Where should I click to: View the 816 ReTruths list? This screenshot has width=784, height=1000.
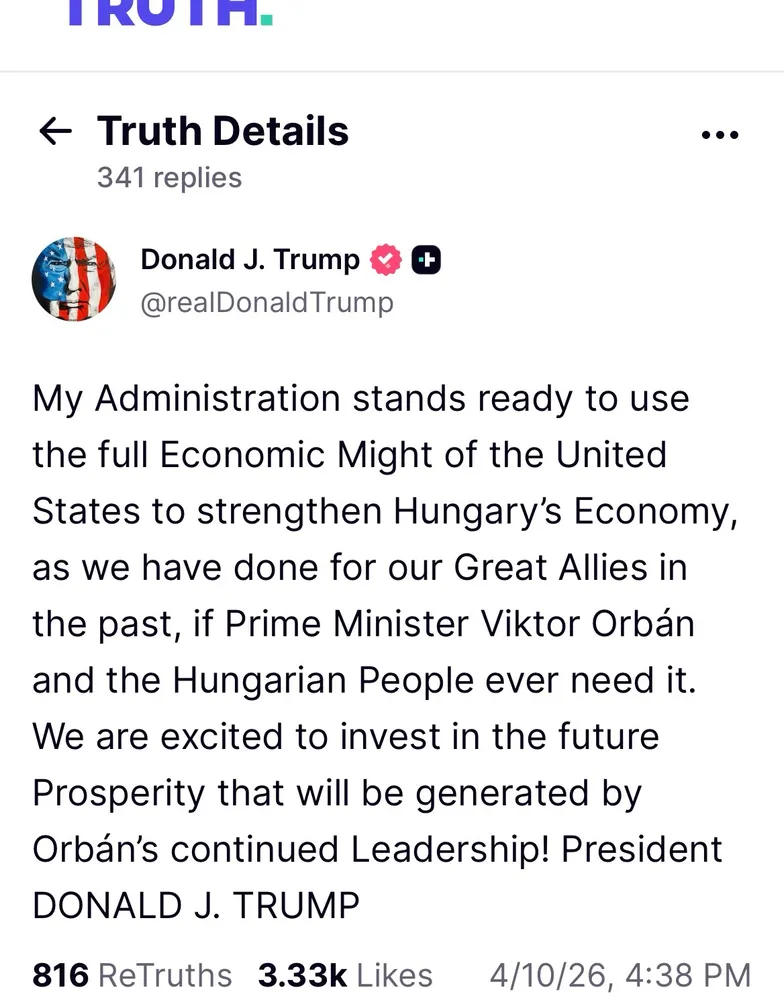click(x=132, y=974)
